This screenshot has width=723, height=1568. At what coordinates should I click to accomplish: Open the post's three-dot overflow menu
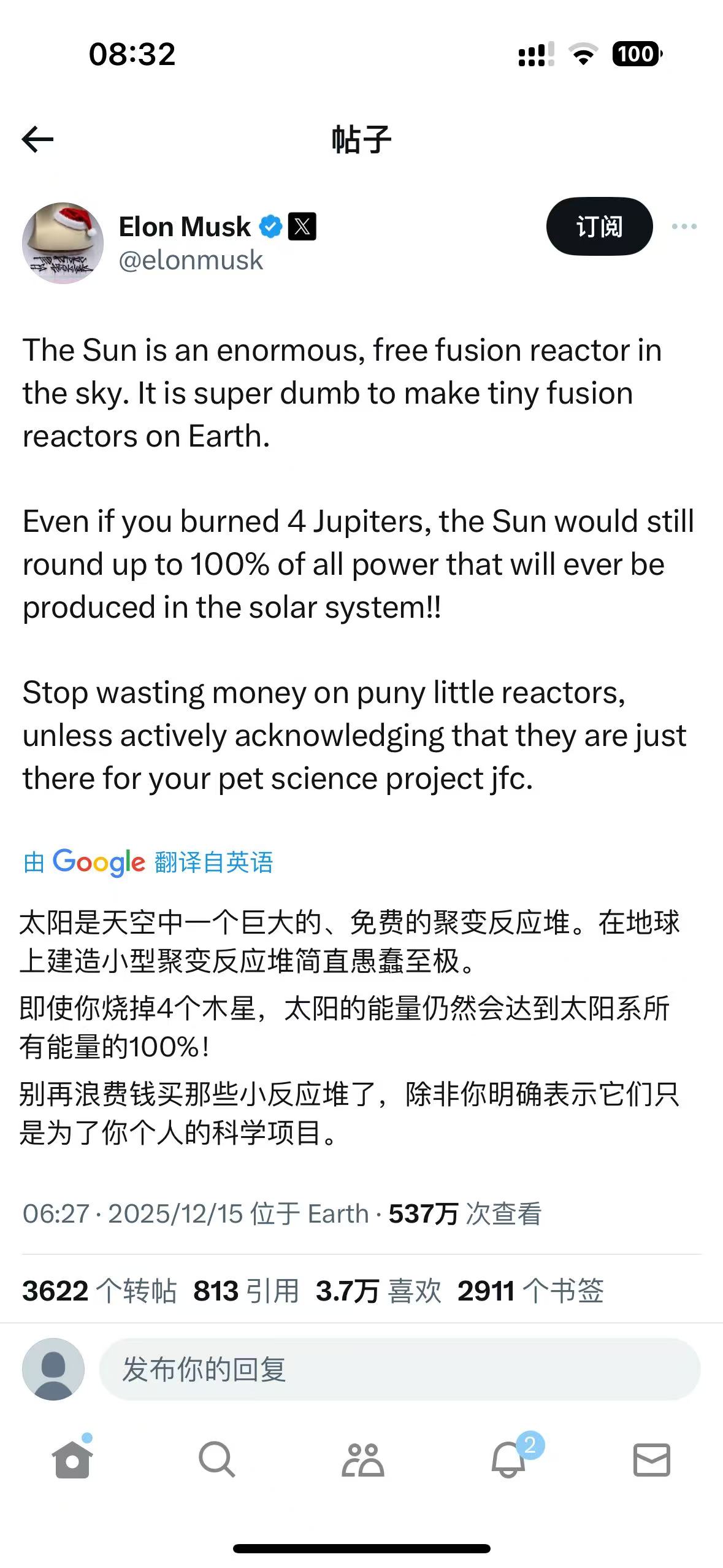click(x=684, y=226)
